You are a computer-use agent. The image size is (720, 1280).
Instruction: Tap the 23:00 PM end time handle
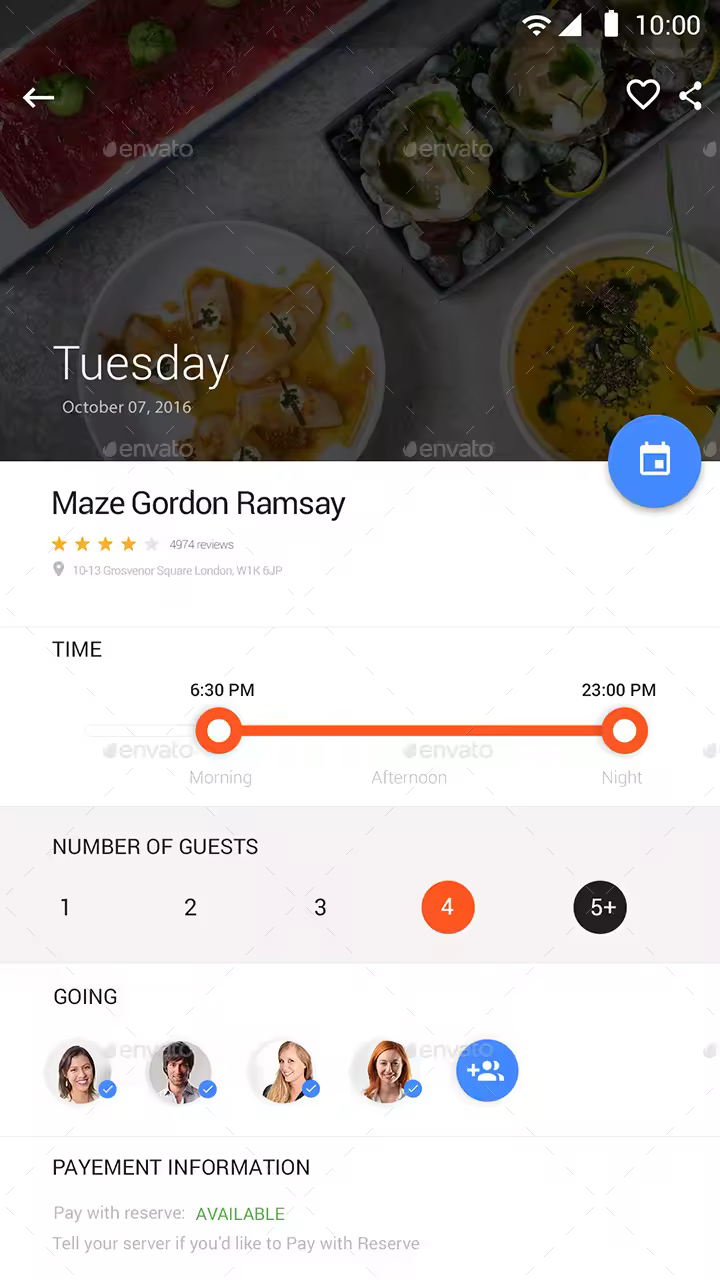(624, 731)
